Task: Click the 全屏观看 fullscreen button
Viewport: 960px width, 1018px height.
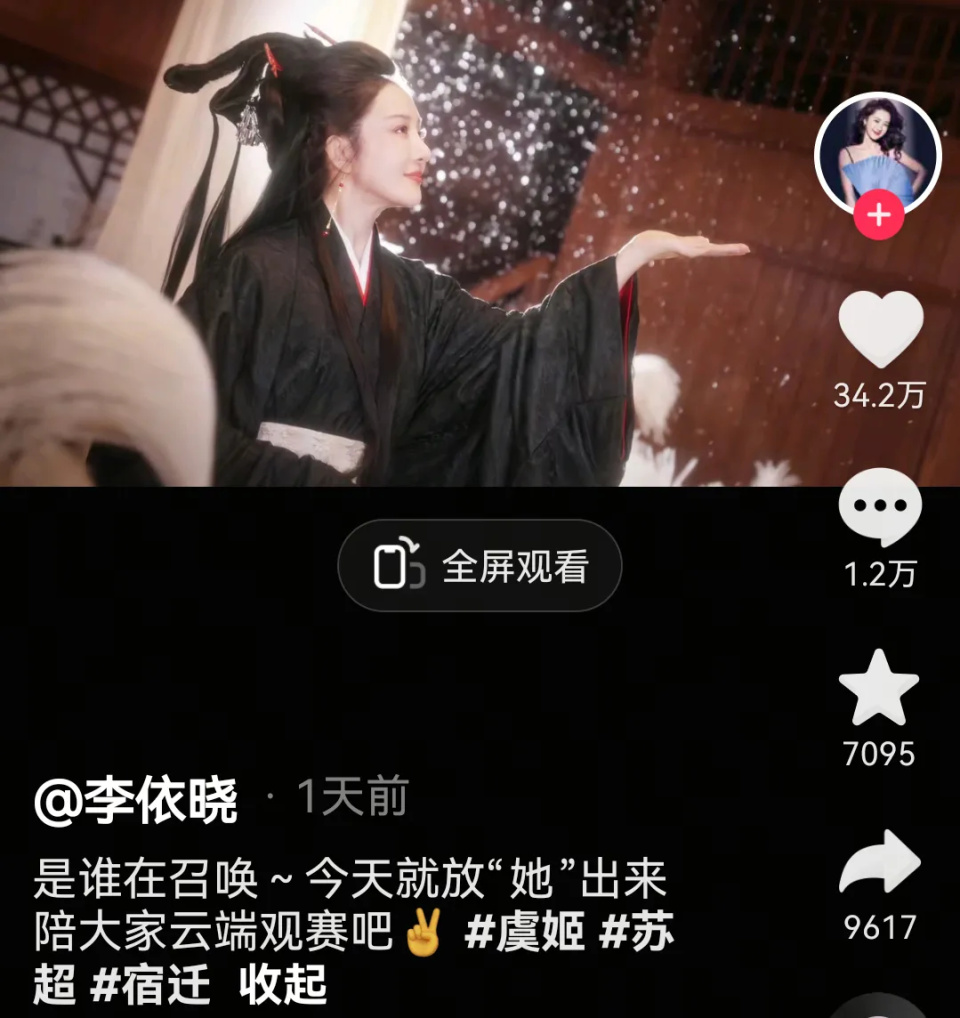Action: 480,565
